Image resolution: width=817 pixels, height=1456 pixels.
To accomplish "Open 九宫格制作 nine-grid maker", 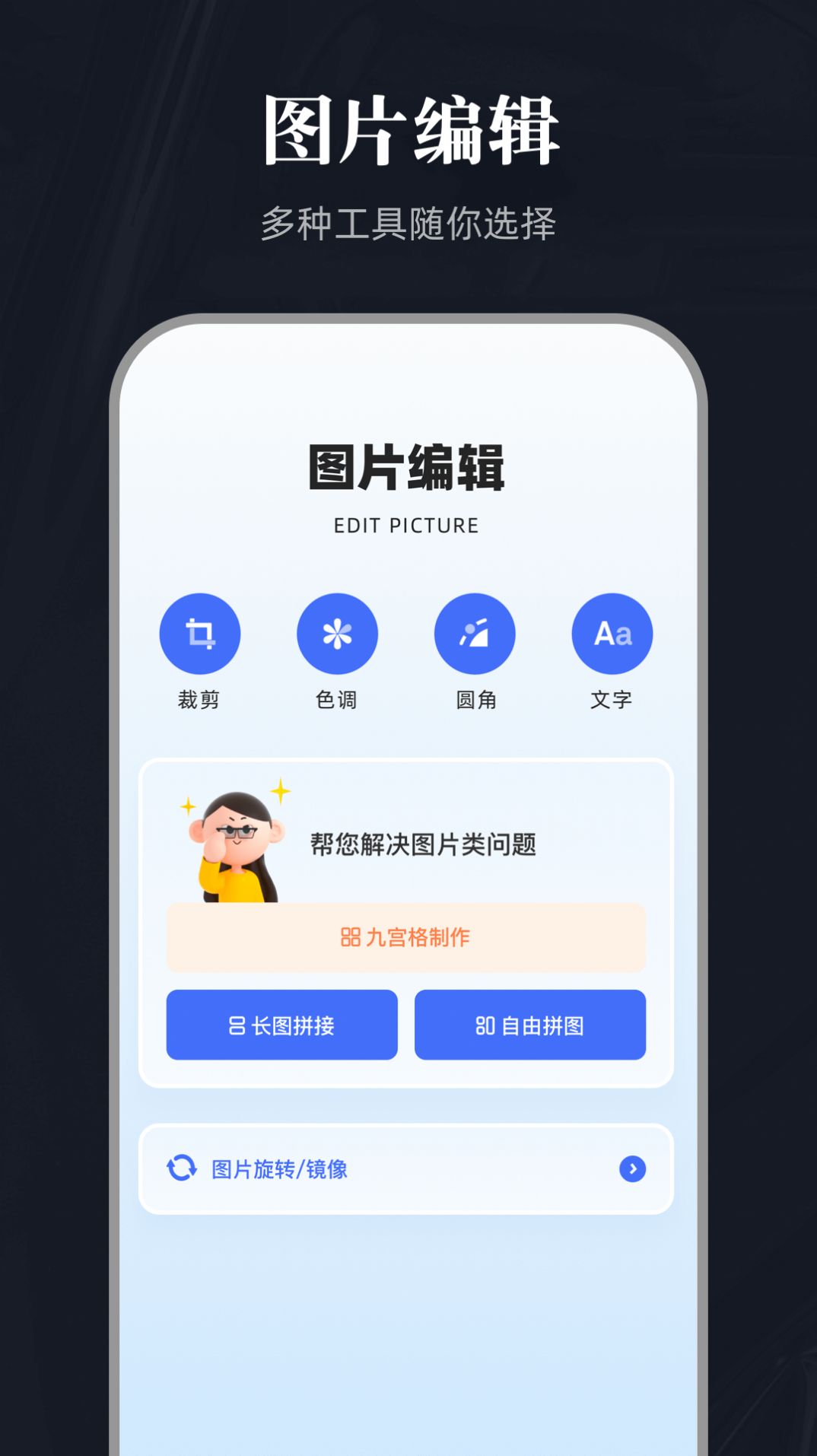I will tap(405, 938).
